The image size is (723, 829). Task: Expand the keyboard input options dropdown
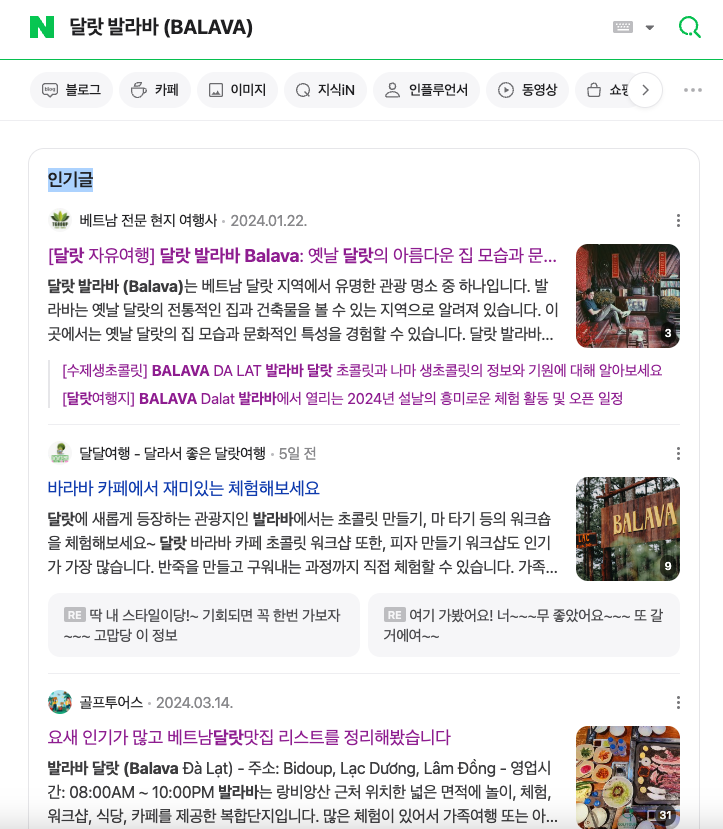pyautogui.click(x=650, y=28)
